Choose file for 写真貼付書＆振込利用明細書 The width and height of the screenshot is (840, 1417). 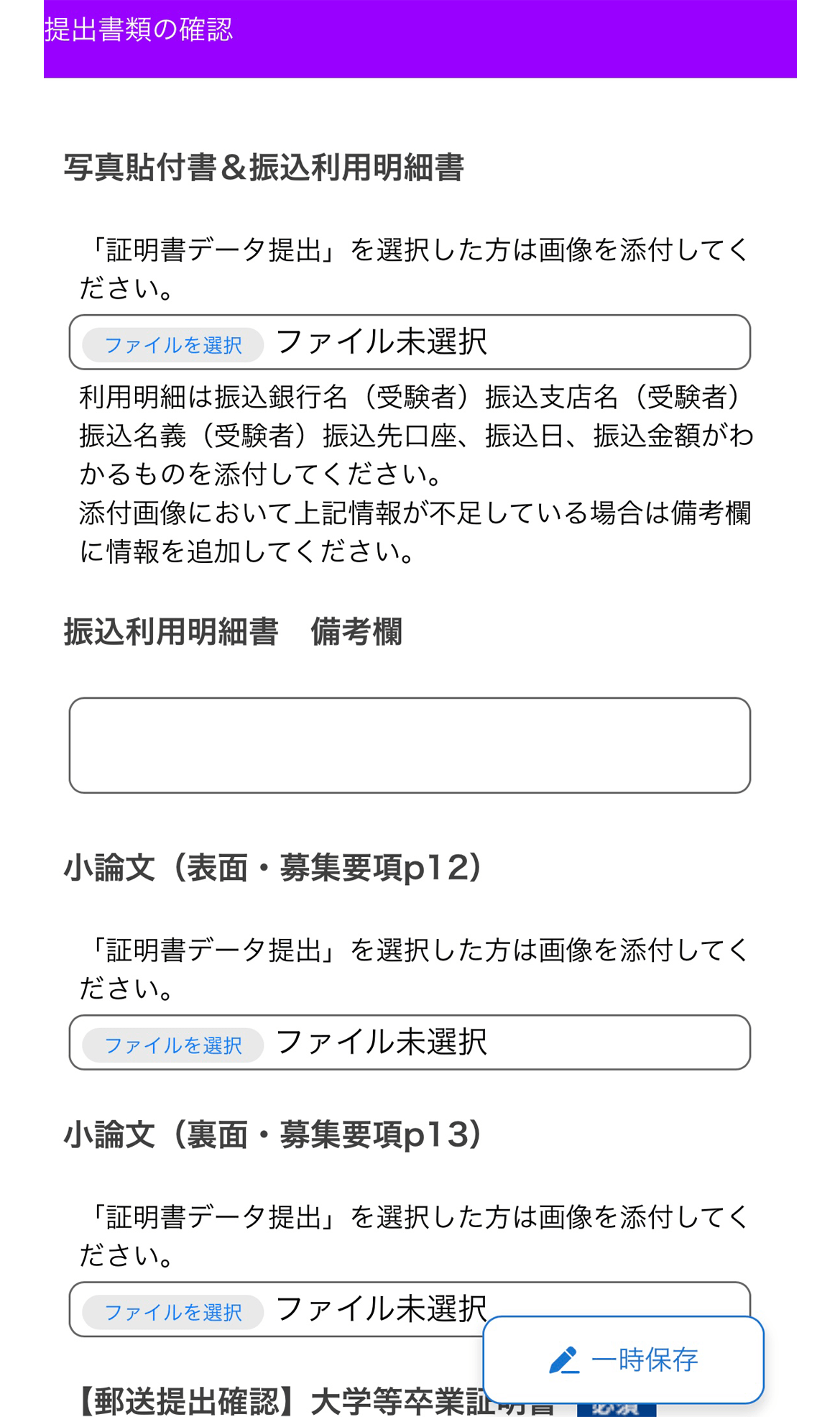pos(172,345)
